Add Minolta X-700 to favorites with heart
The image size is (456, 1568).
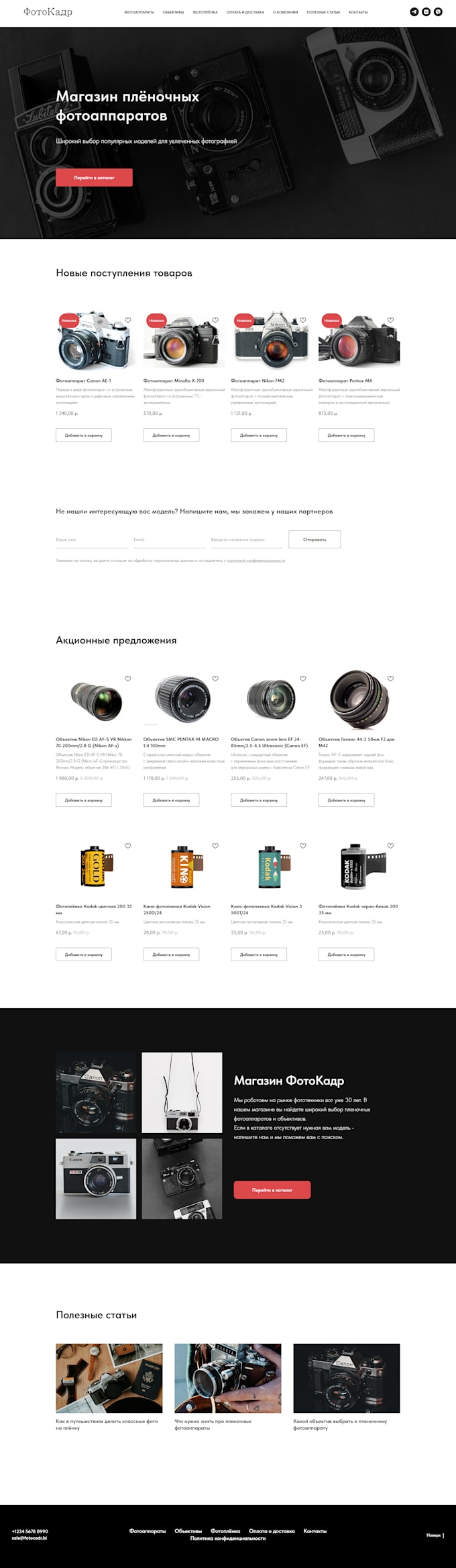[215, 320]
